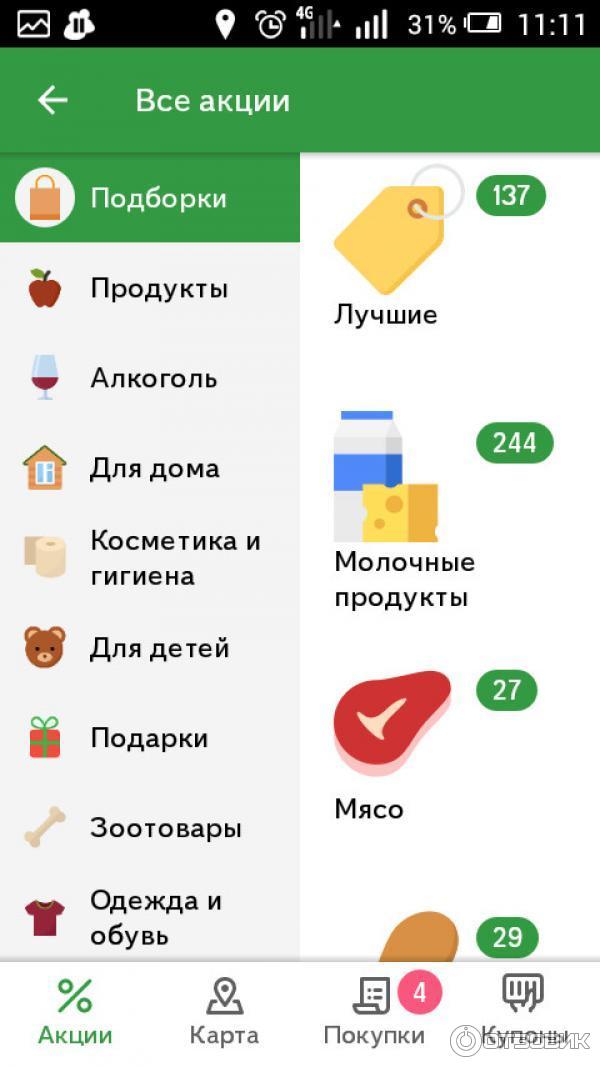
Task: Select the Для дома category
Action: click(x=150, y=468)
